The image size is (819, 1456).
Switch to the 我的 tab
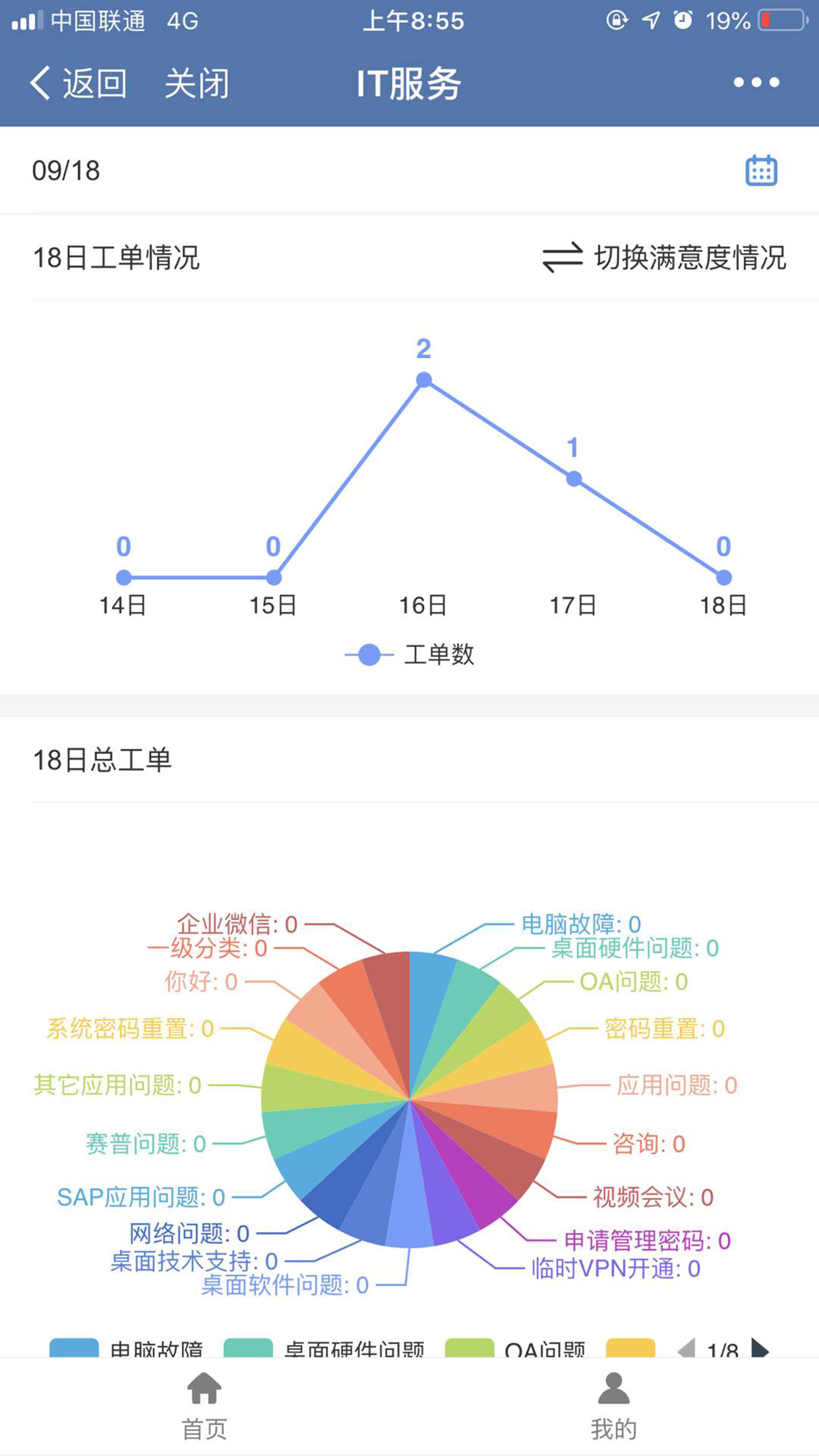[614, 1406]
